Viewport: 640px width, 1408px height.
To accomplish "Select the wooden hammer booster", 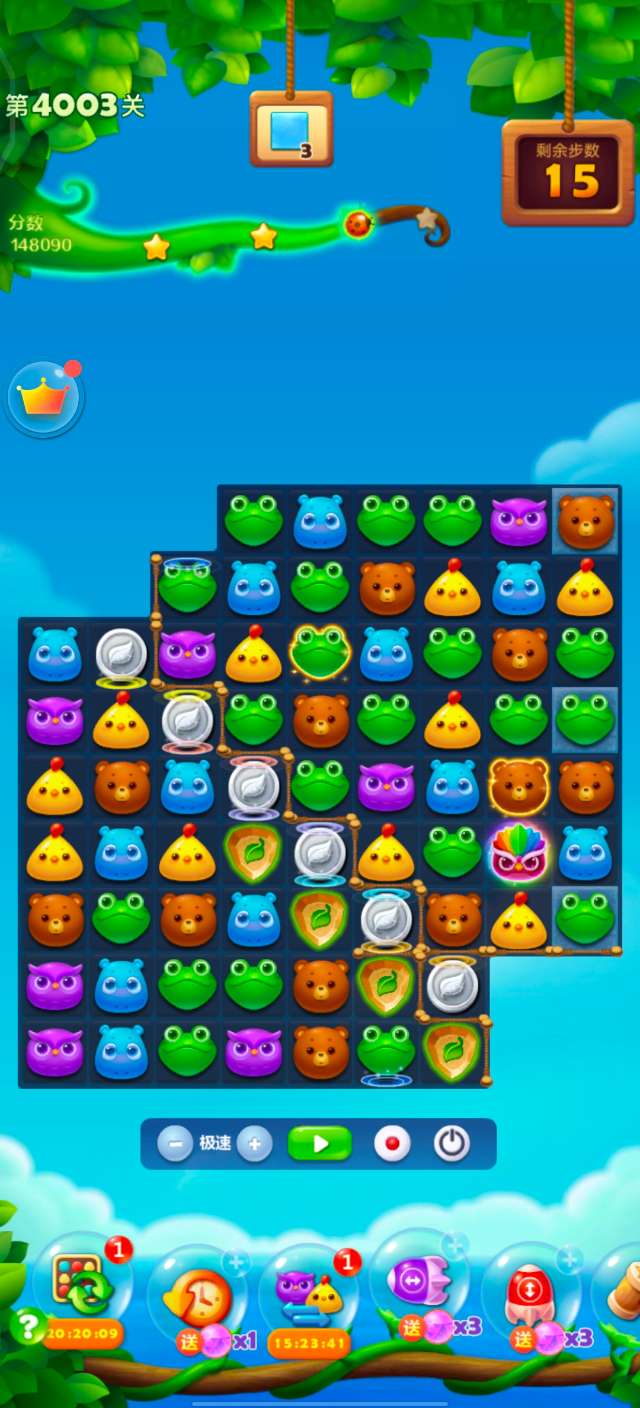I will pos(625,1290).
